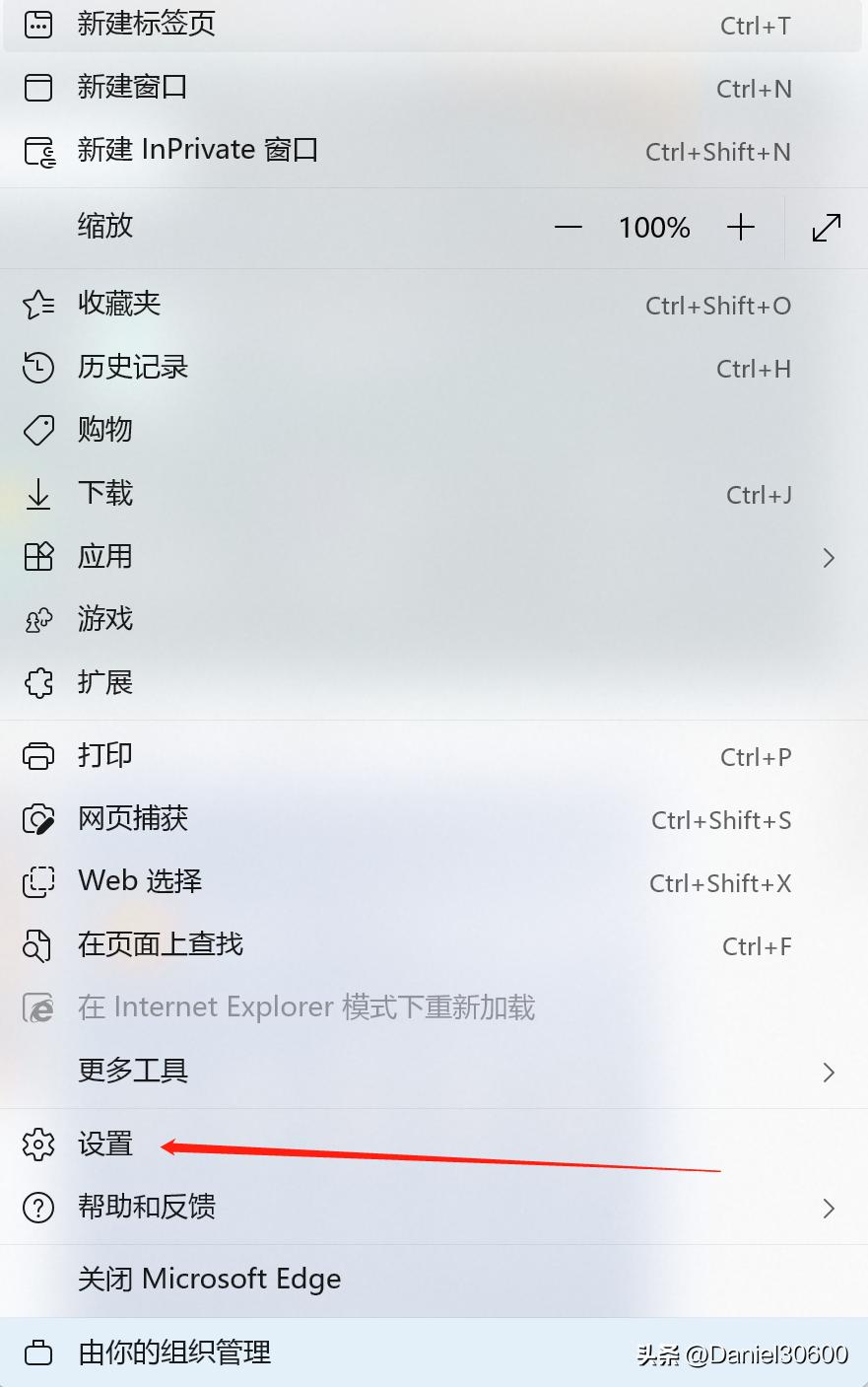
Task: Click the 收藏夹 star icon
Action: coord(37,305)
